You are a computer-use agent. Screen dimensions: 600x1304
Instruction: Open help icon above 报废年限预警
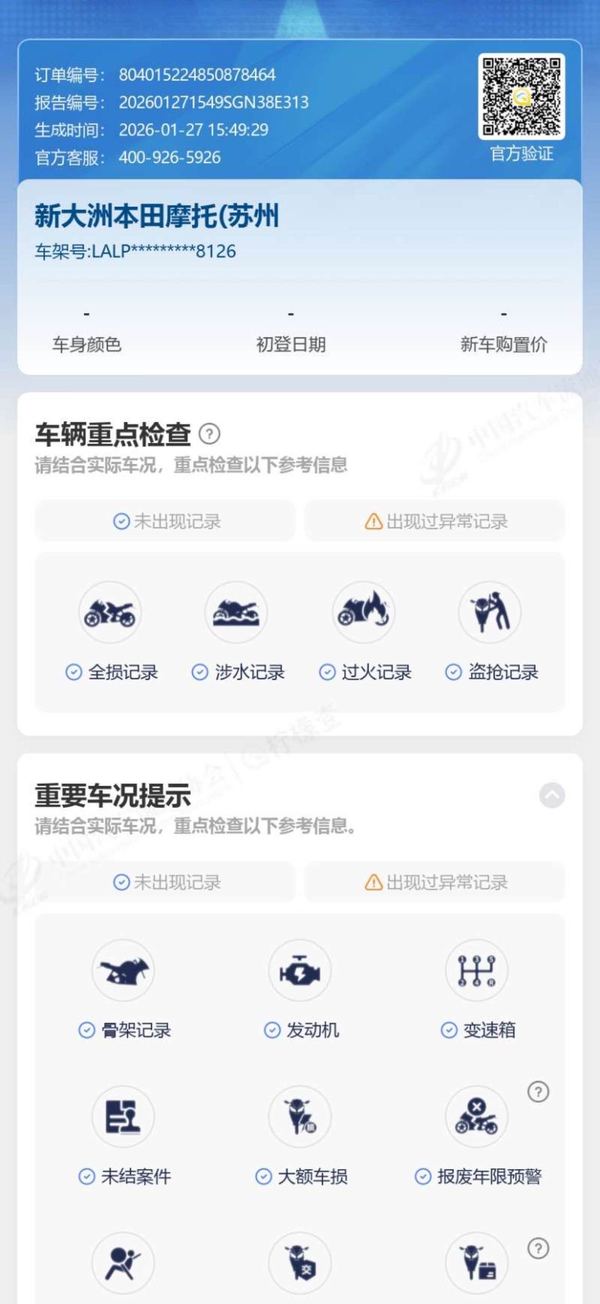538,1092
